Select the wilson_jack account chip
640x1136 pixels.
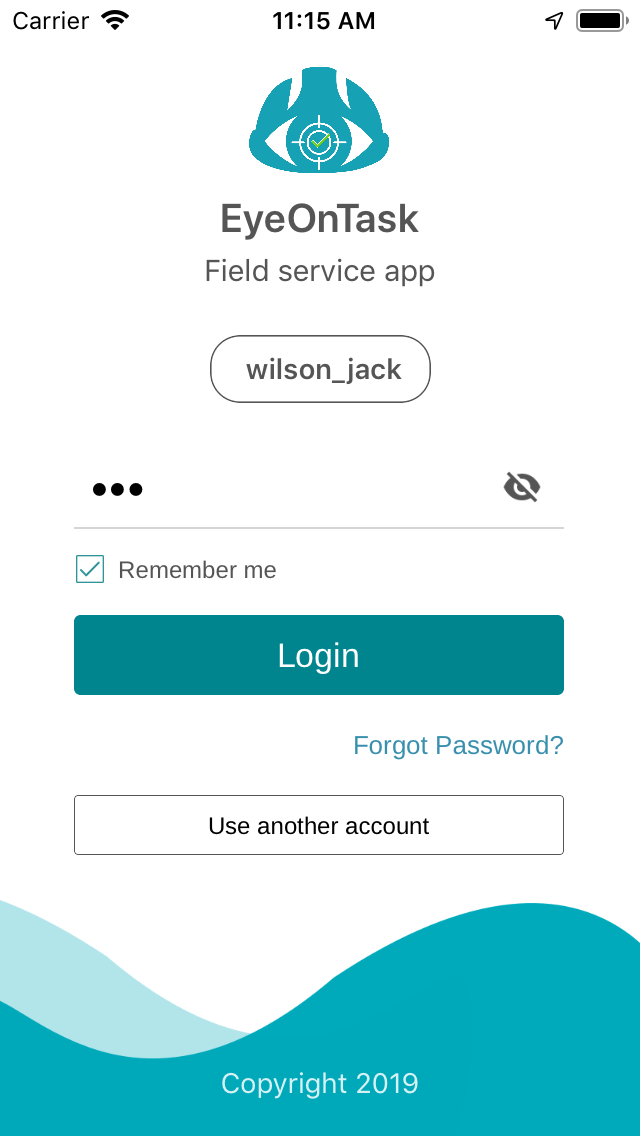320,369
